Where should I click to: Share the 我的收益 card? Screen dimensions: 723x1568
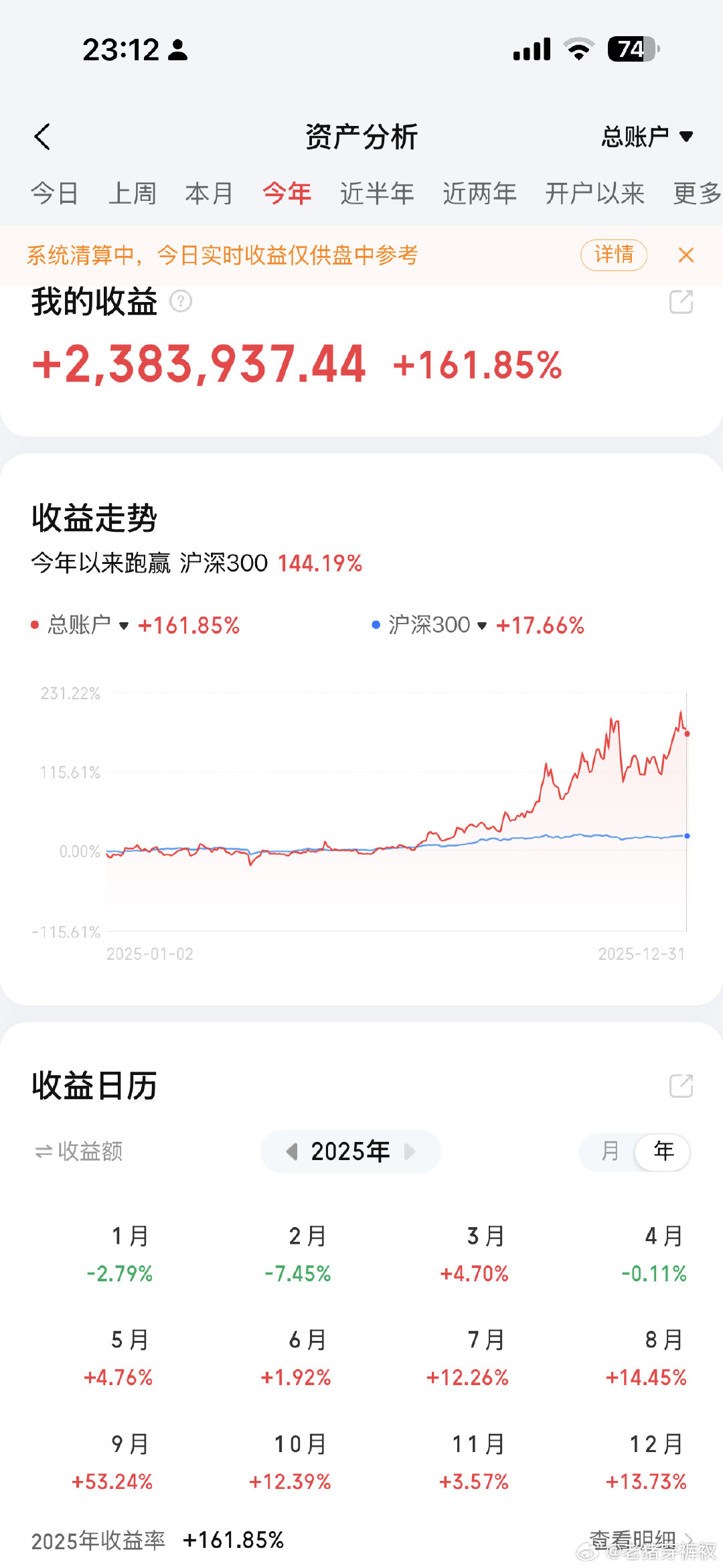coord(681,302)
